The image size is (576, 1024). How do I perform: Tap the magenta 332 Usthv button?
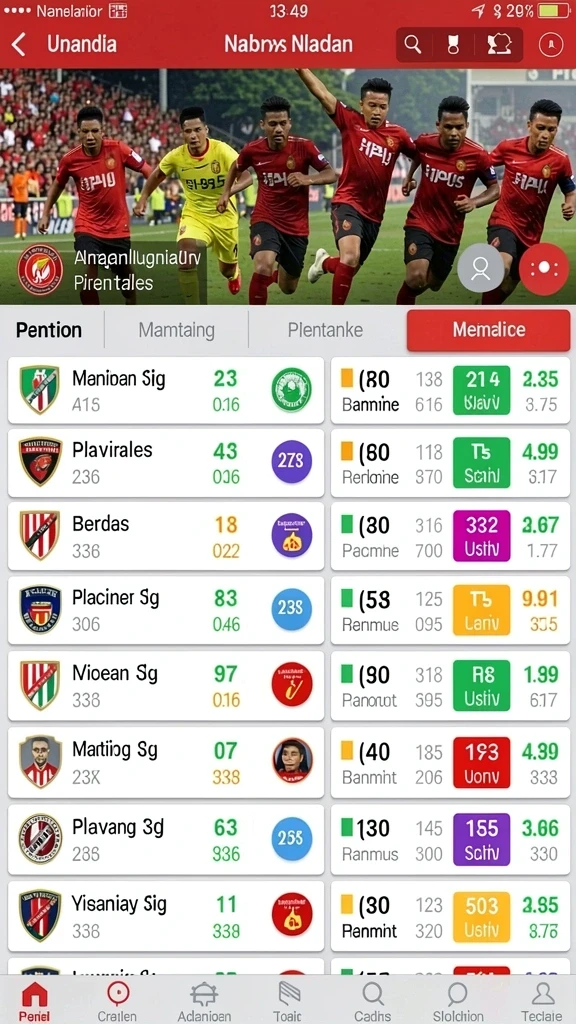pos(481,536)
